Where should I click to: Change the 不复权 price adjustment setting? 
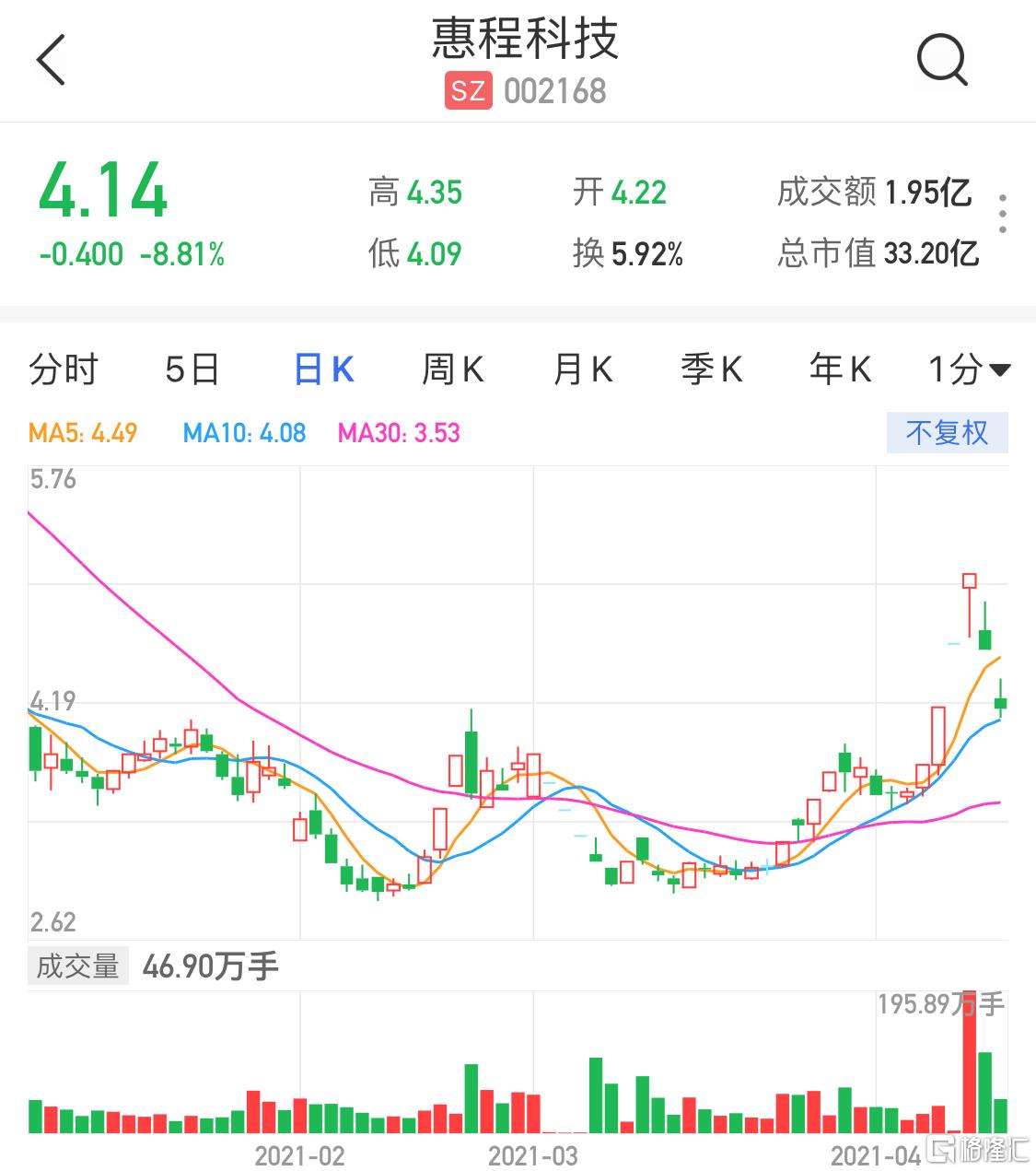(947, 432)
